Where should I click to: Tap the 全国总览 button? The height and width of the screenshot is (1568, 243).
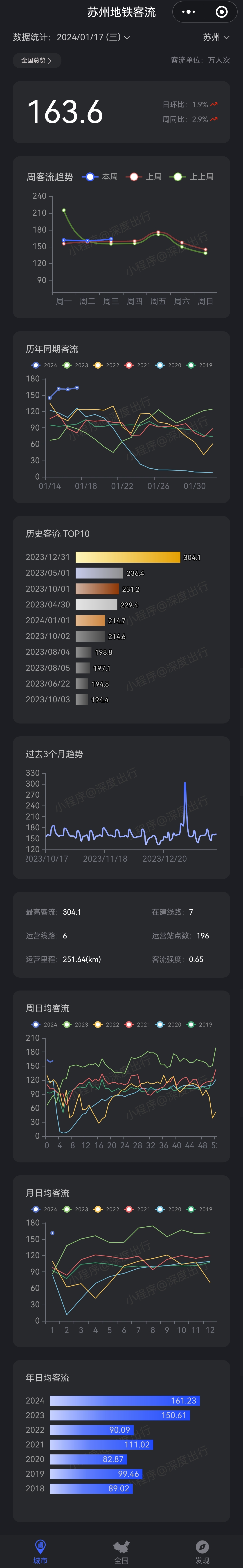coord(36,60)
